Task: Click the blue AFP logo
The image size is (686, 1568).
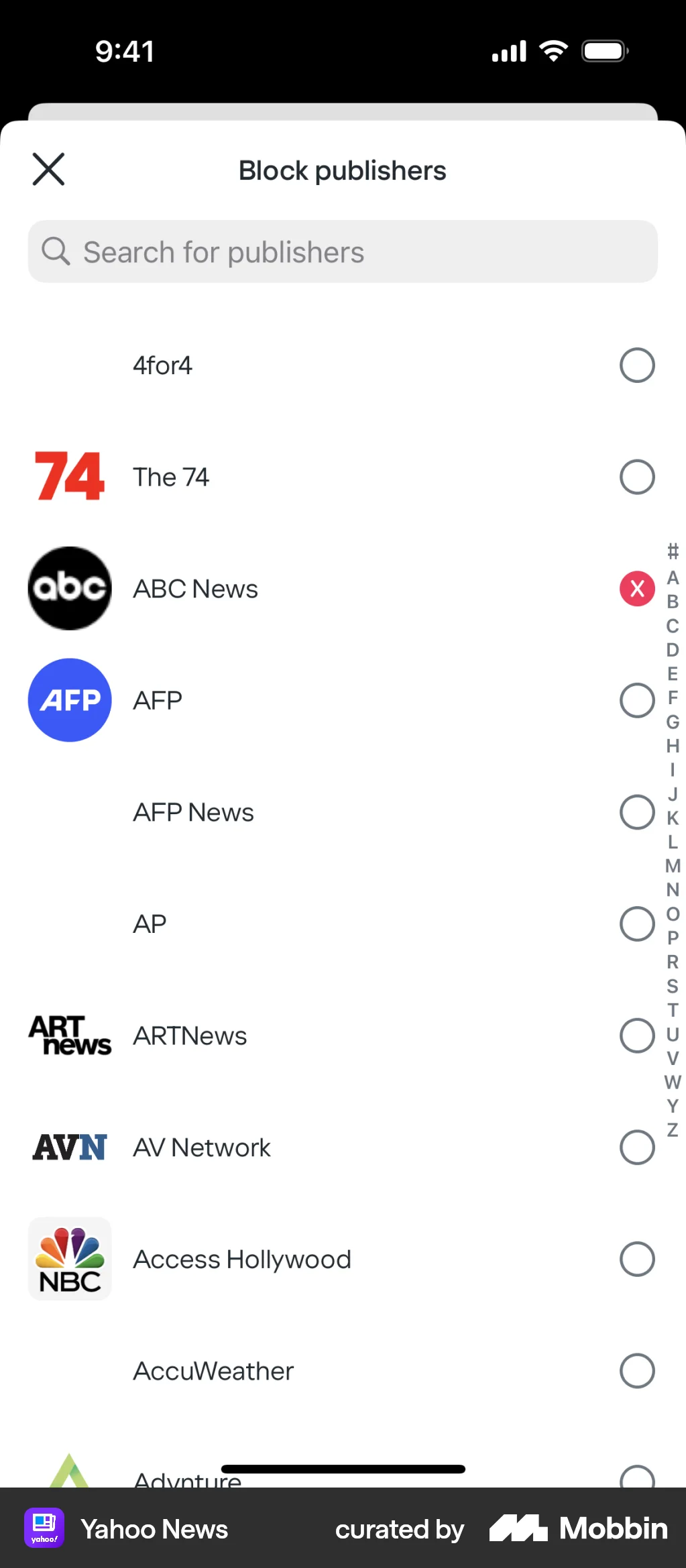Action: click(70, 700)
